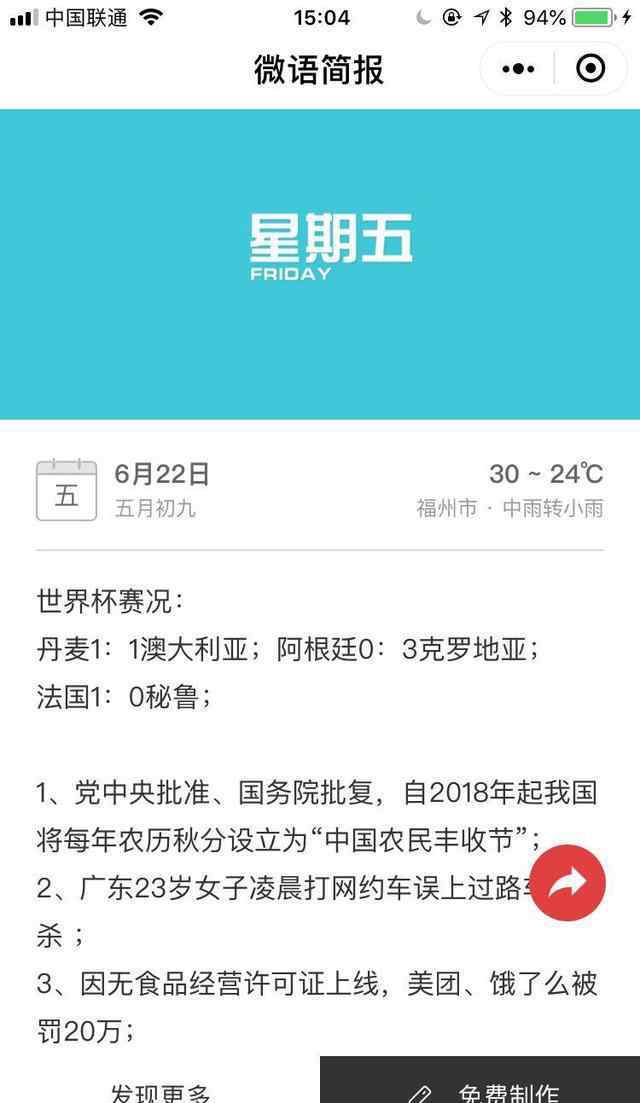640x1103 pixels.
Task: Close the mini program with the circle button
Action: point(590,69)
